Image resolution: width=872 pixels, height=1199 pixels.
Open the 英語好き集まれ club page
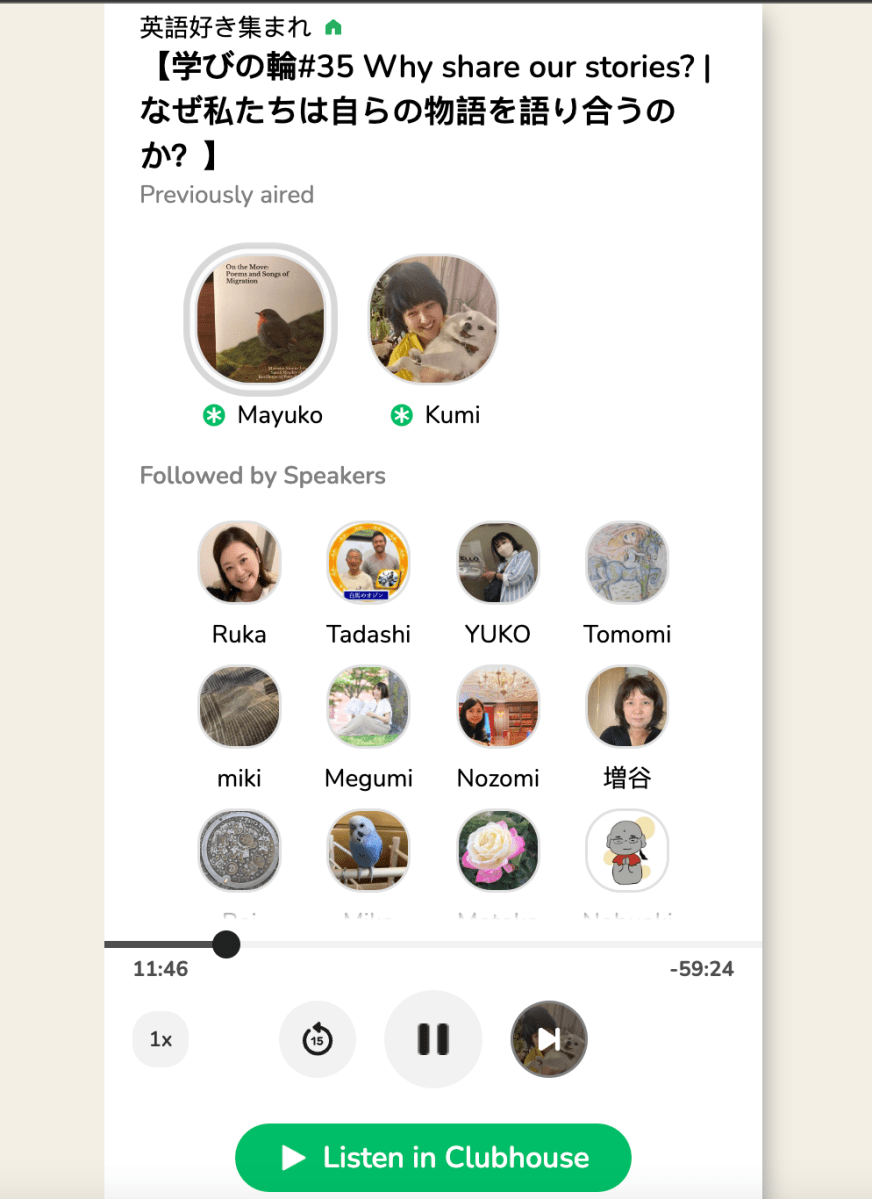pyautogui.click(x=226, y=27)
